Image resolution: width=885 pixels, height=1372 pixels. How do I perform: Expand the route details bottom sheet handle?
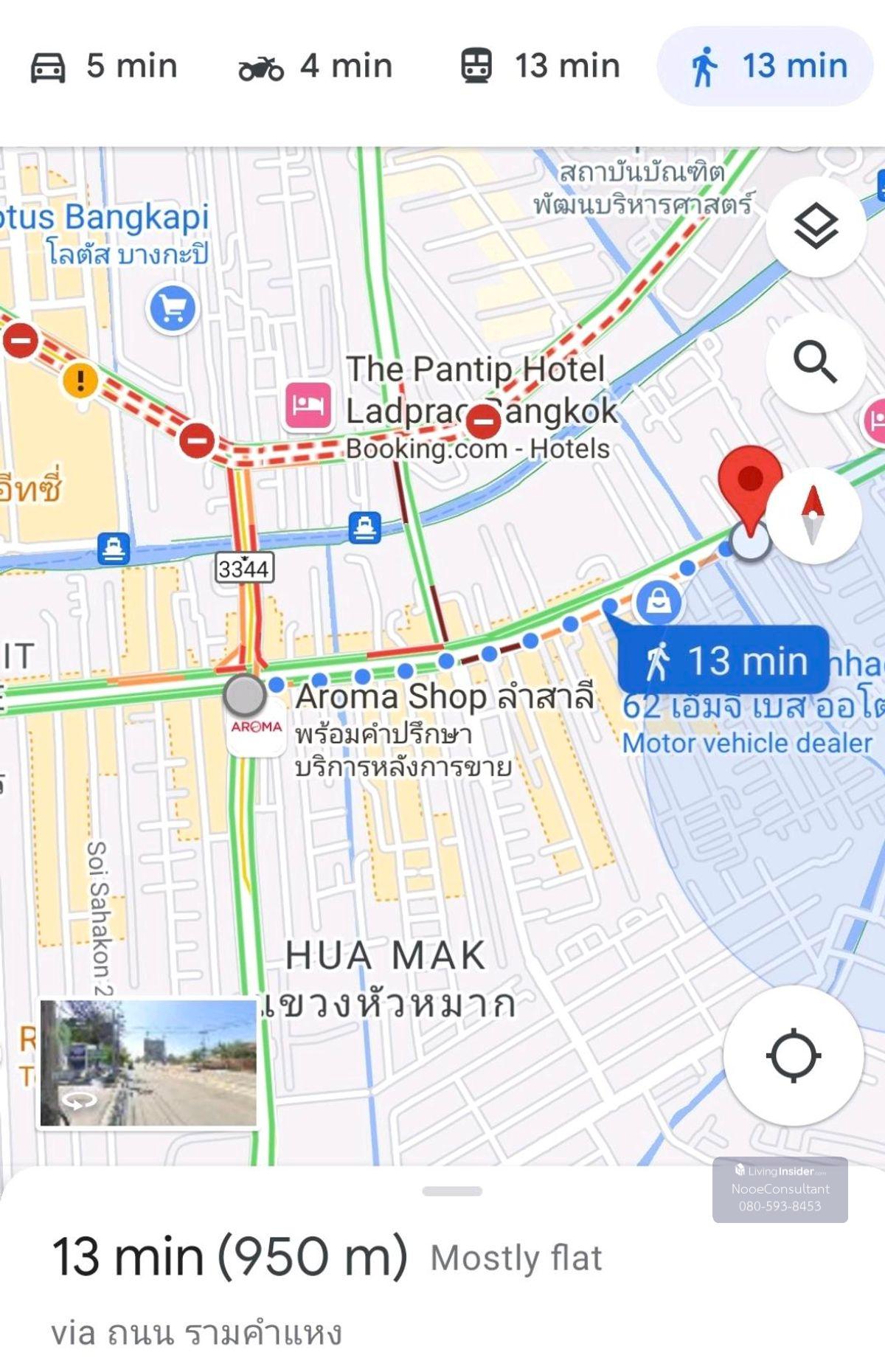(x=452, y=1191)
